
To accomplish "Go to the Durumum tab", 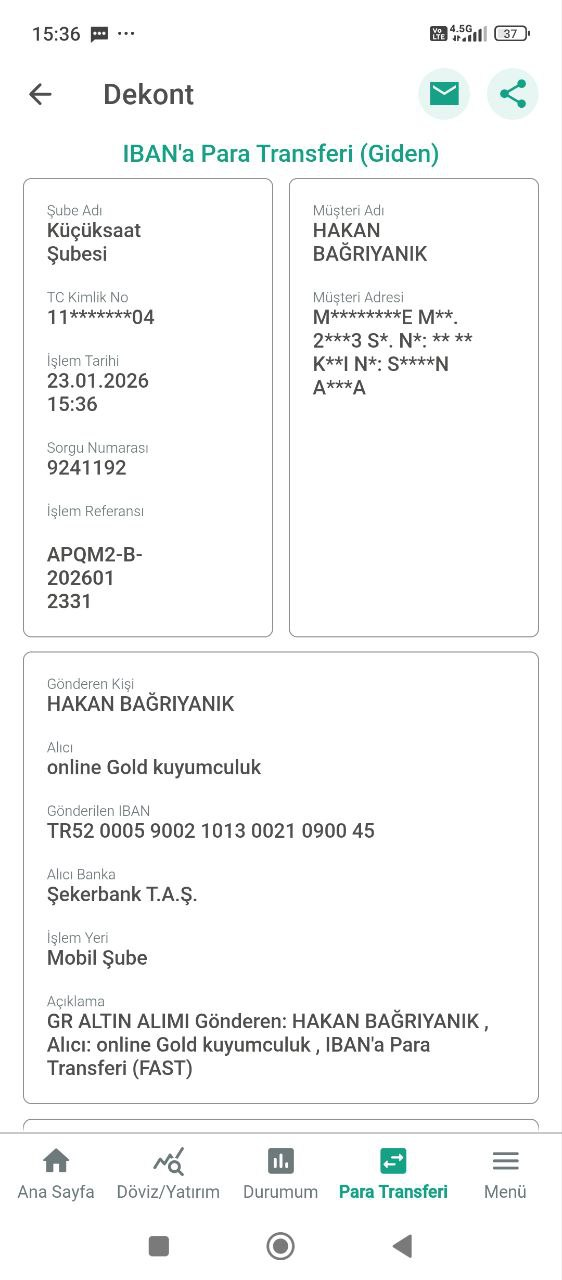I will (281, 1174).
